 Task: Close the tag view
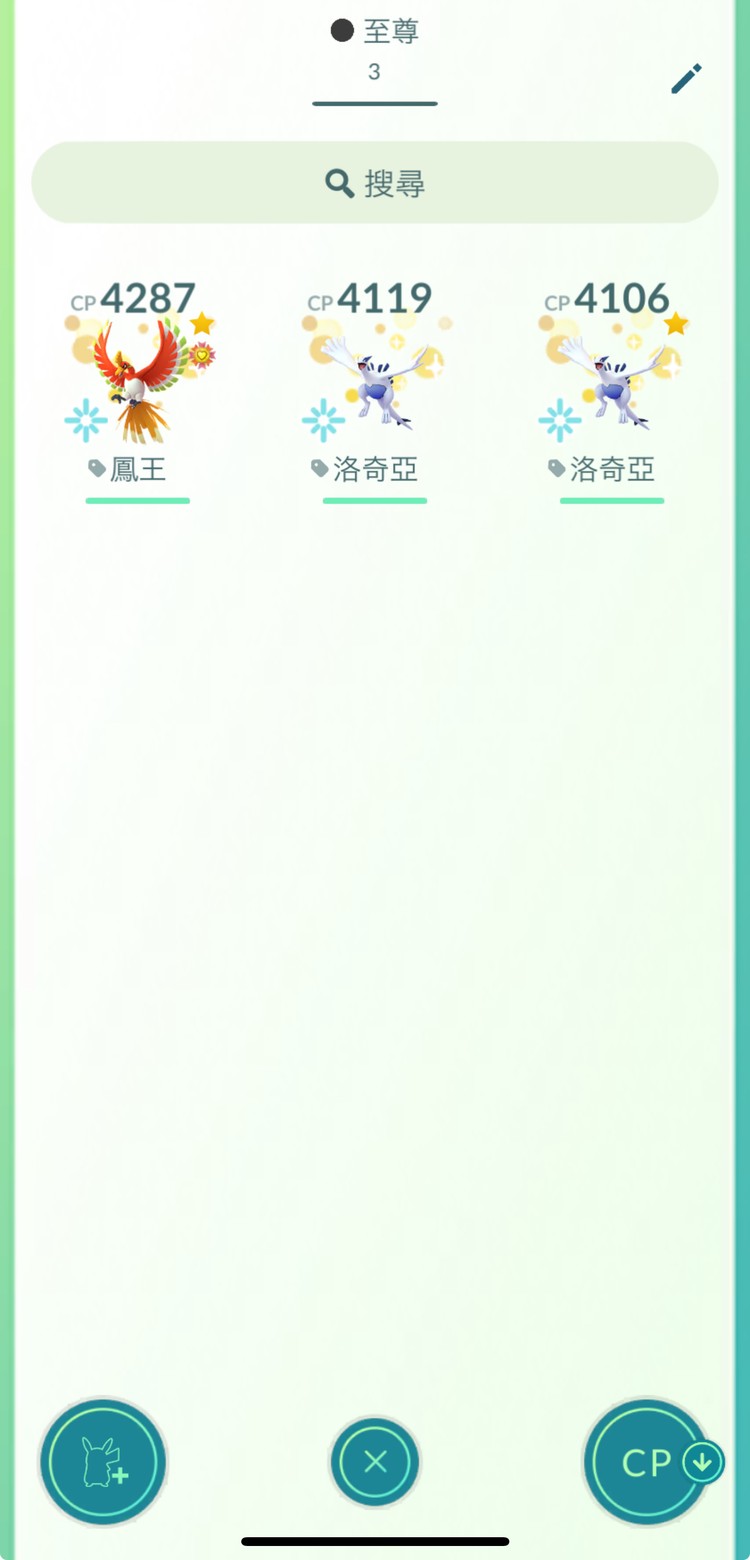pyautogui.click(x=375, y=1462)
